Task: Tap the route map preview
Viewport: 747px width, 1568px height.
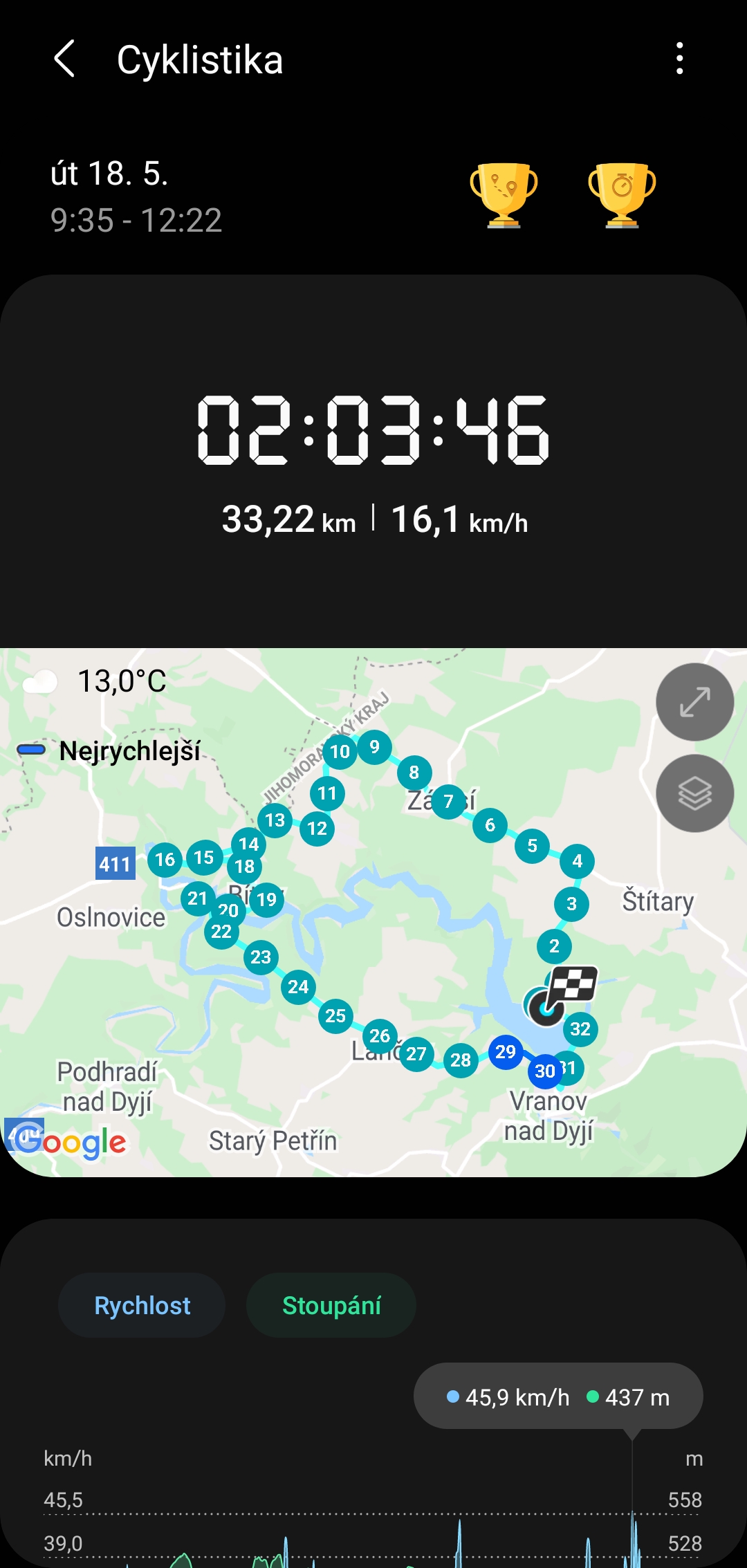Action: [x=373, y=912]
